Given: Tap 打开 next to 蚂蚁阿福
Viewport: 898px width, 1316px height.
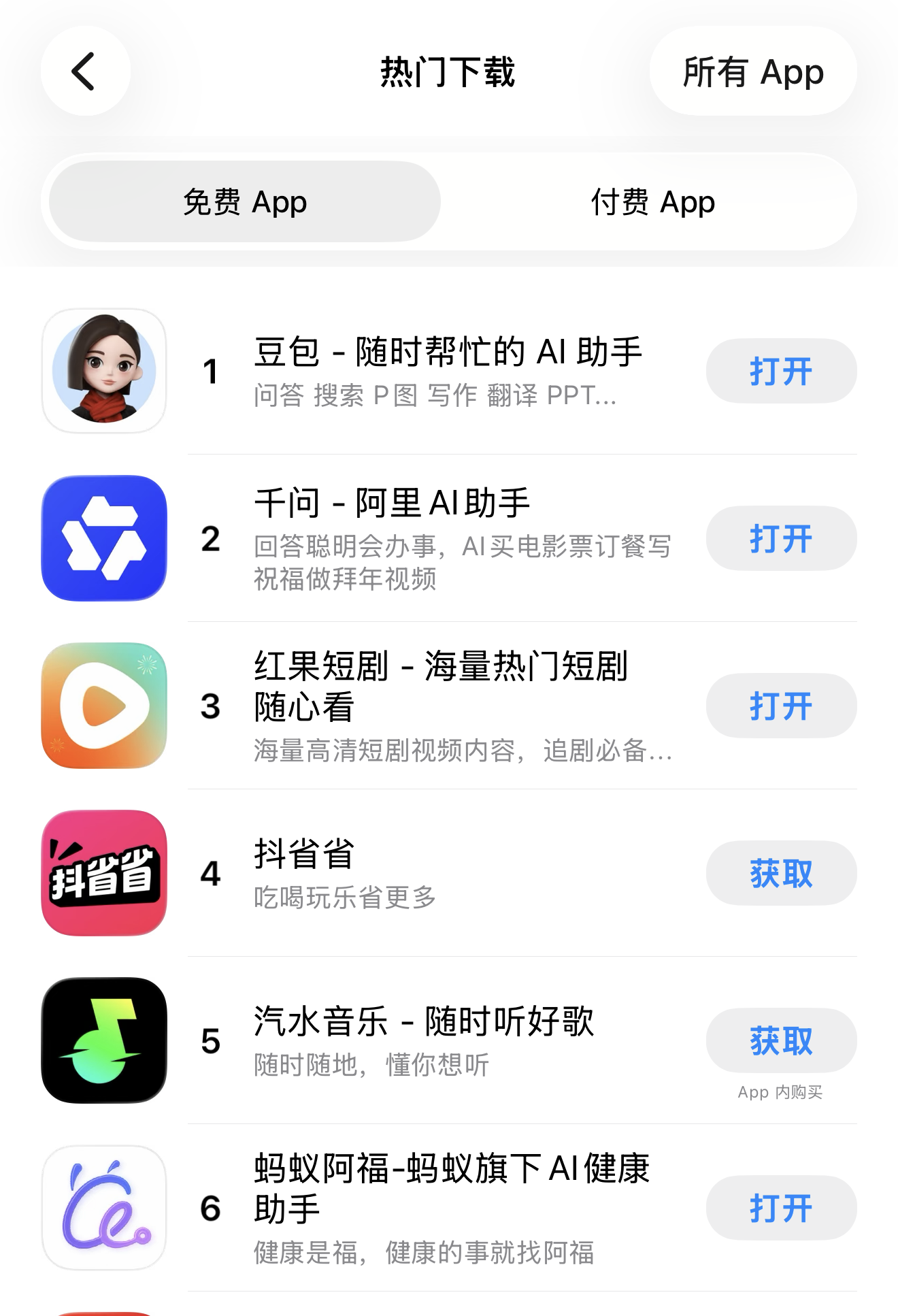Looking at the screenshot, I should [x=780, y=1208].
